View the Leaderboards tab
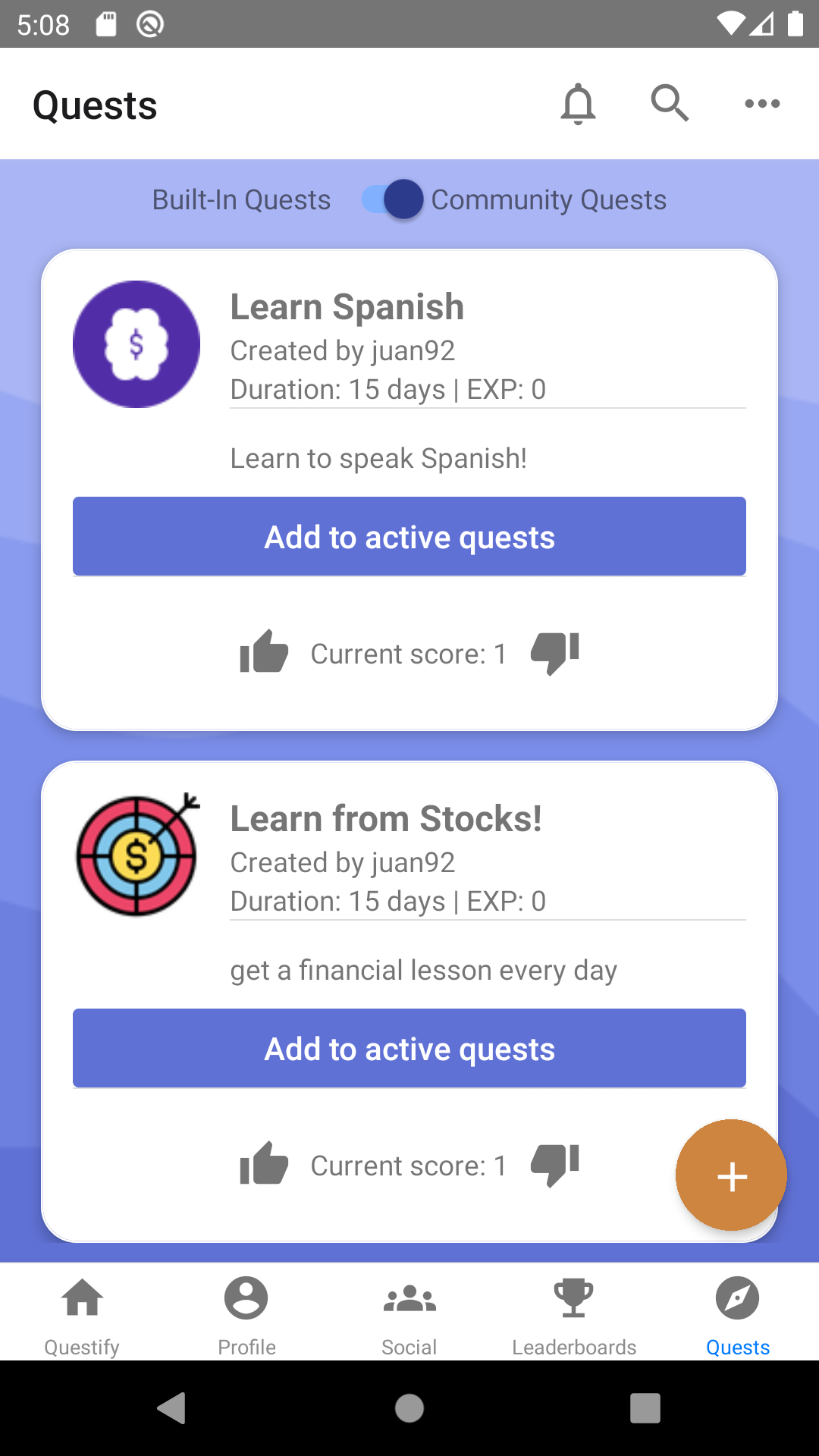 click(574, 1312)
